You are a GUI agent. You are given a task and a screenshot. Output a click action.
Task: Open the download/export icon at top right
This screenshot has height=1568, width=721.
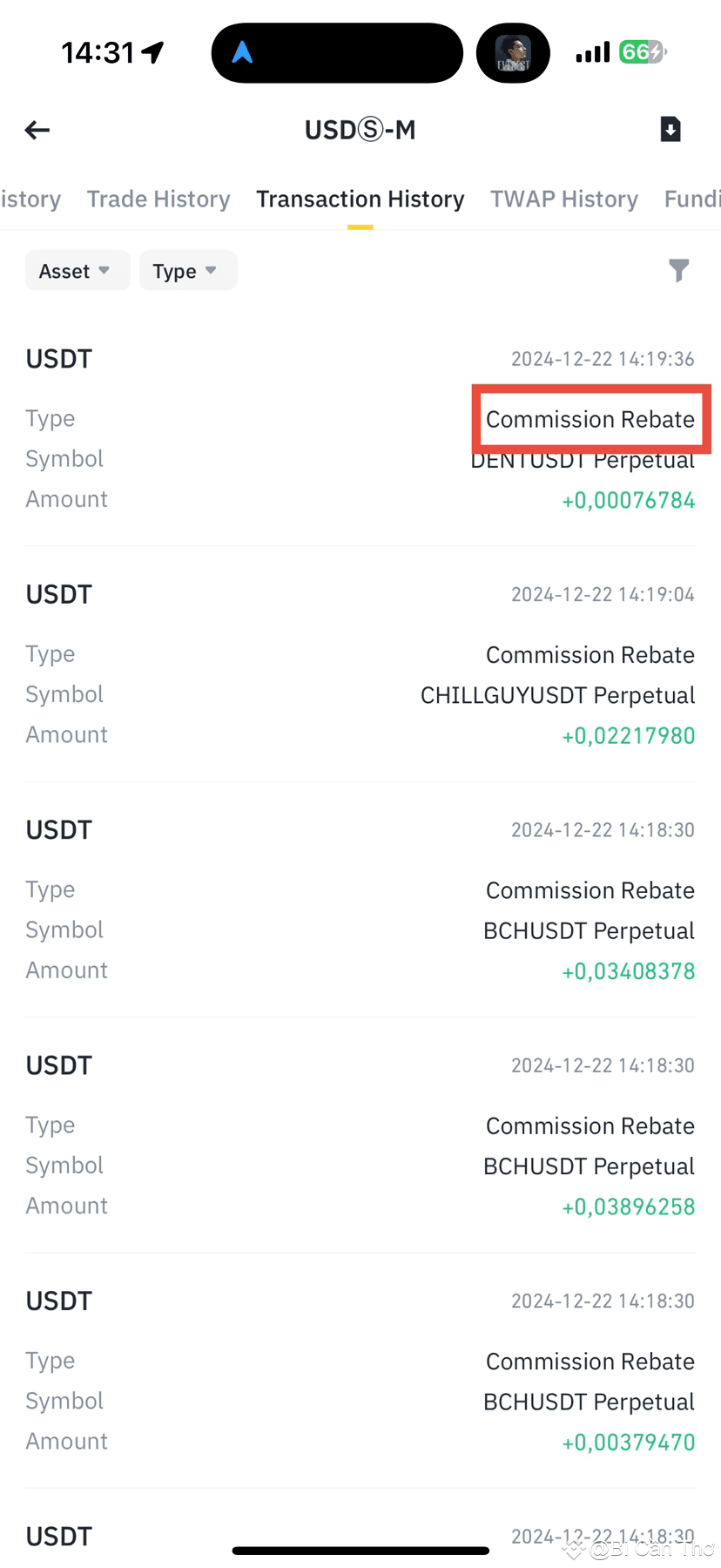pyautogui.click(x=670, y=128)
